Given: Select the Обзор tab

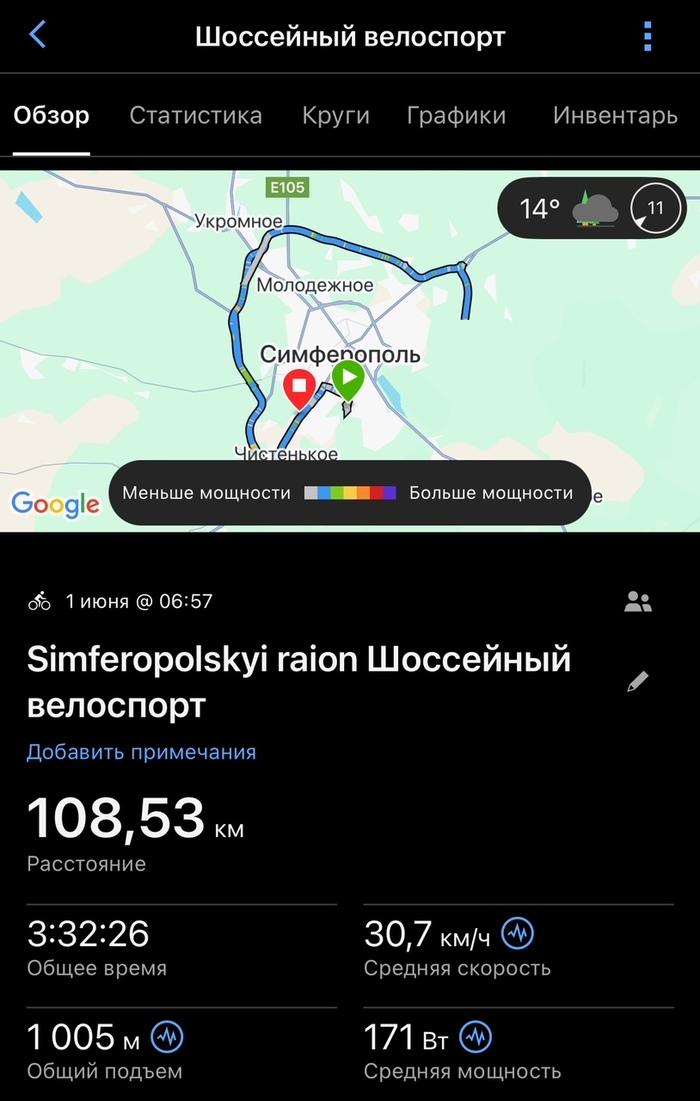Looking at the screenshot, I should 51,115.
